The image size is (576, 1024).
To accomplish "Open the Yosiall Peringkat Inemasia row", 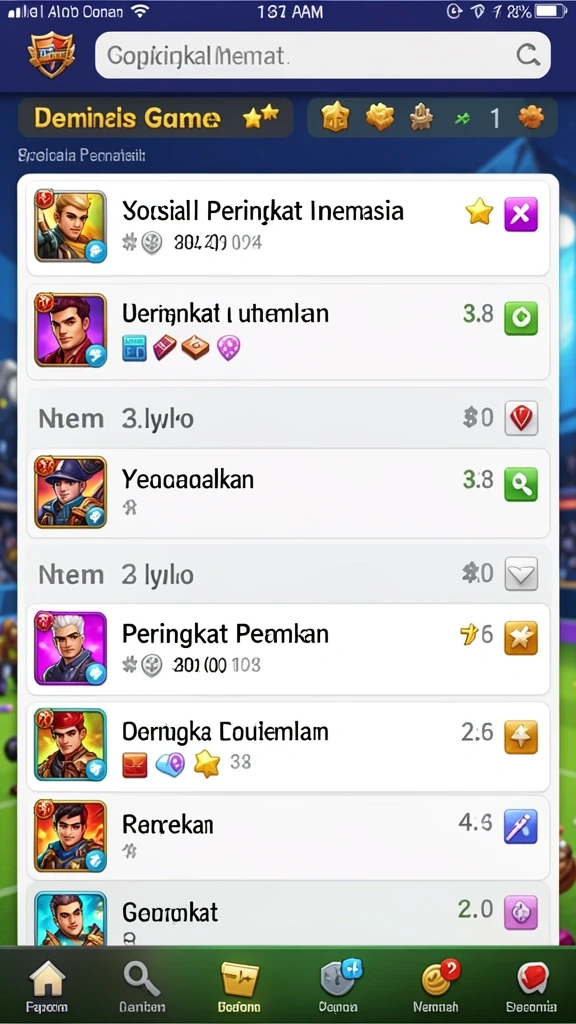I will click(288, 227).
